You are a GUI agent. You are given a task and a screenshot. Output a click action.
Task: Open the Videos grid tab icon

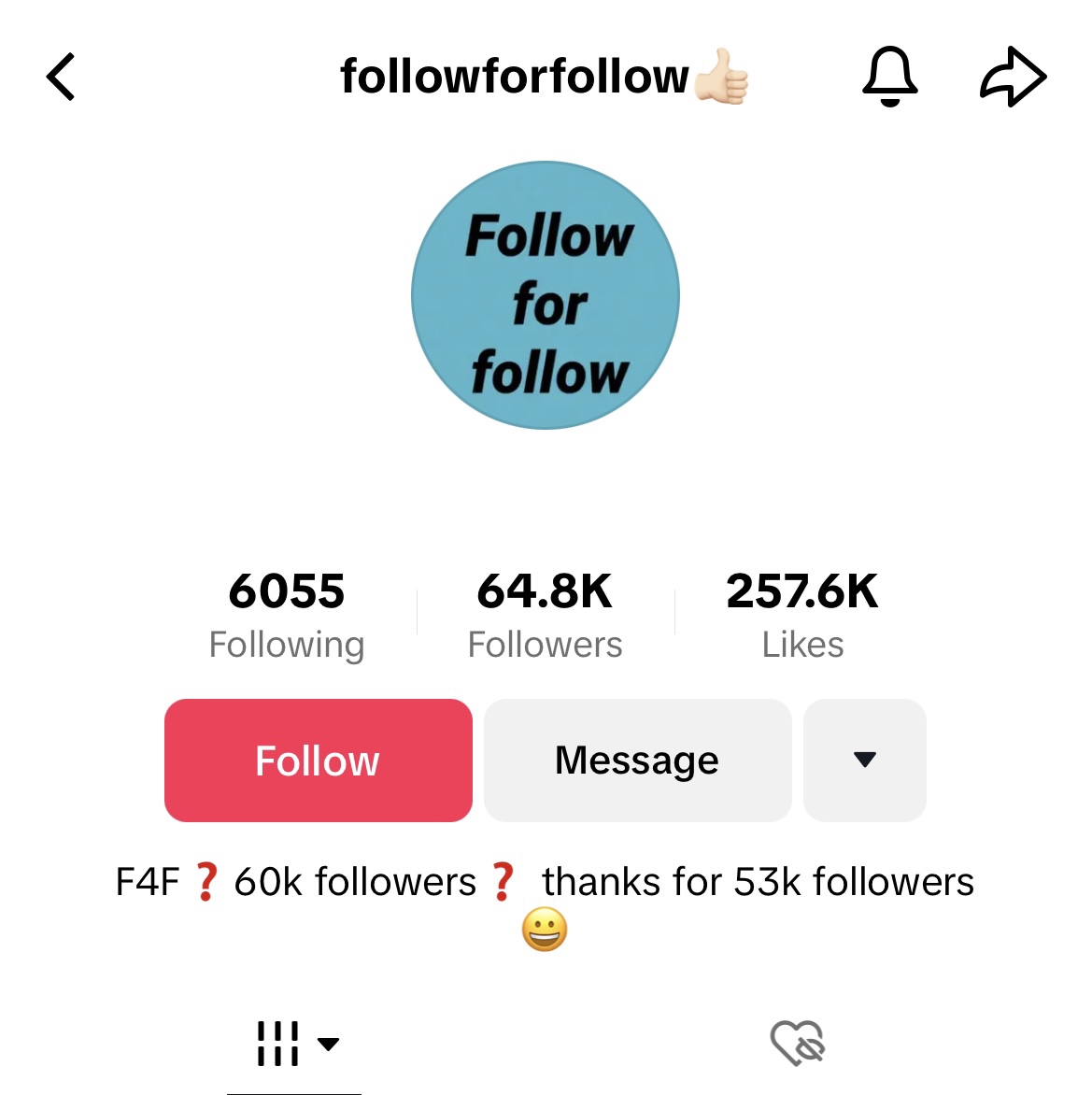click(277, 1042)
